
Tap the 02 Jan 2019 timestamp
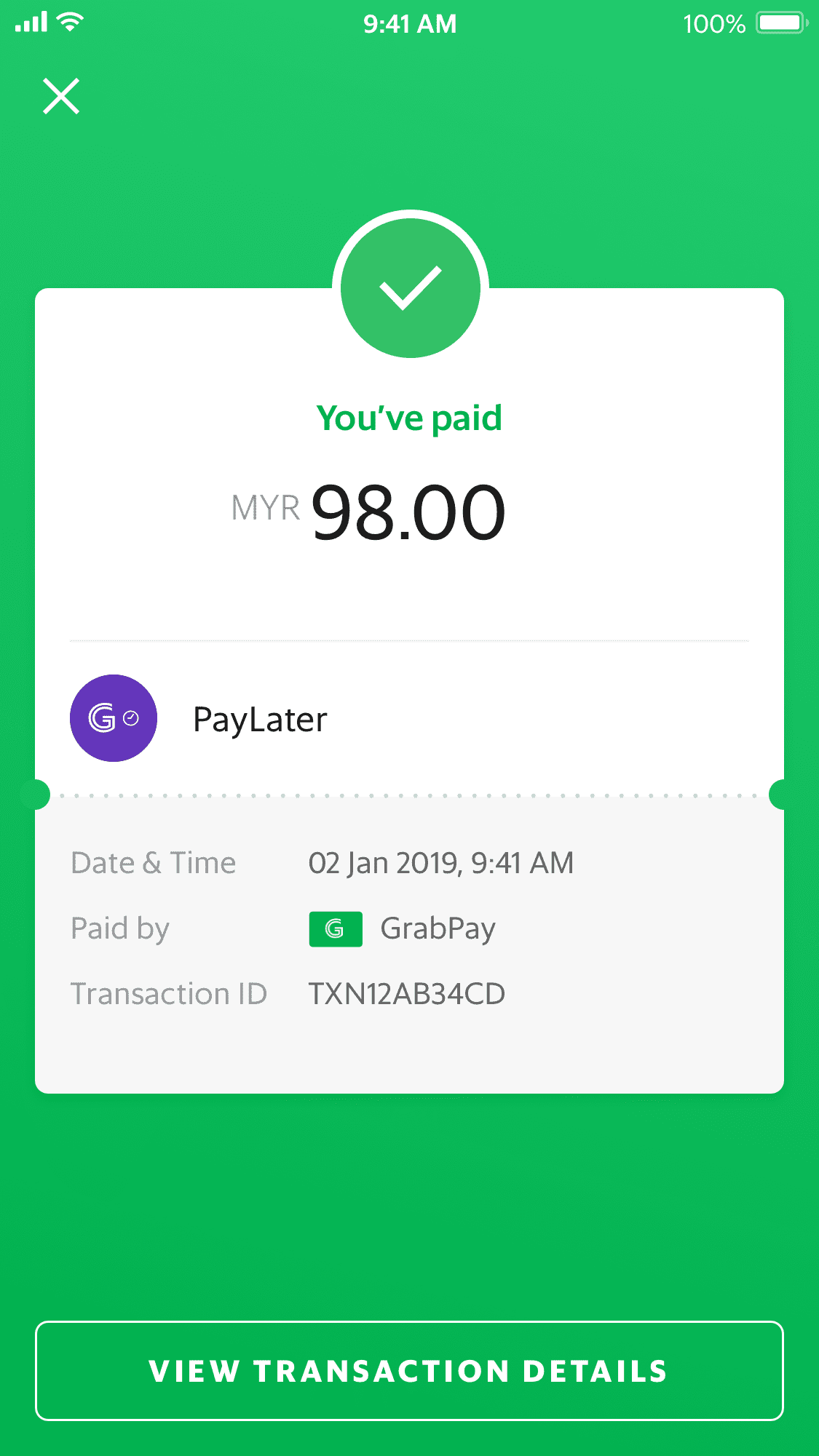pos(440,862)
